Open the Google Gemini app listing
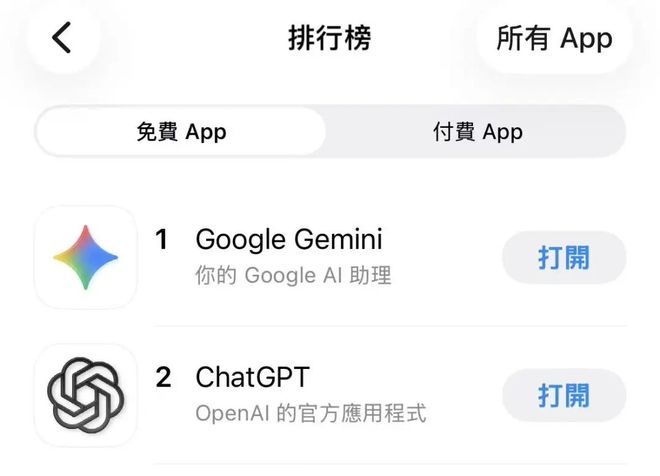The height and width of the screenshot is (476, 660). 288,240
